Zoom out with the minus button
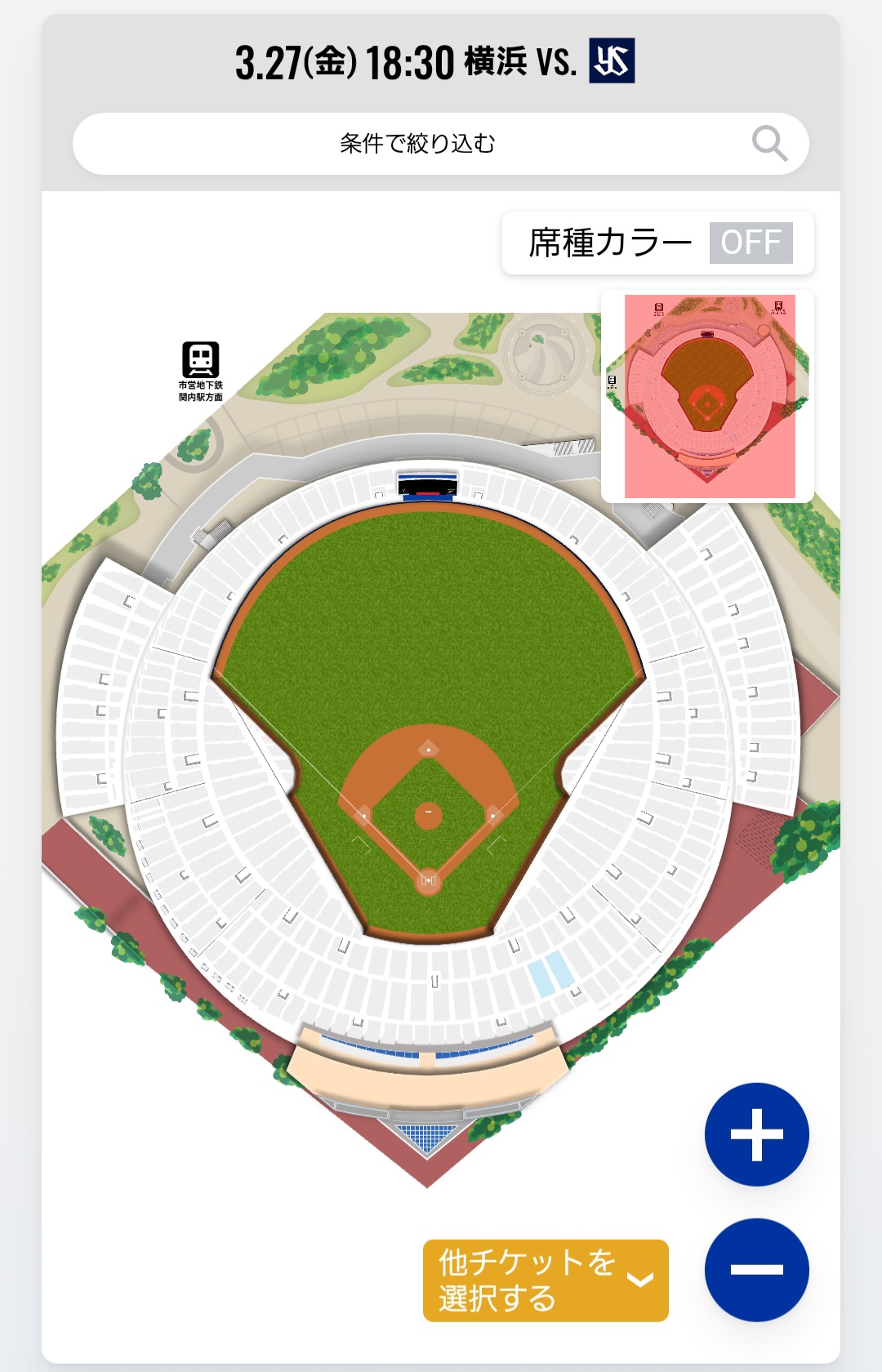This screenshot has height=1372, width=882. (756, 1269)
